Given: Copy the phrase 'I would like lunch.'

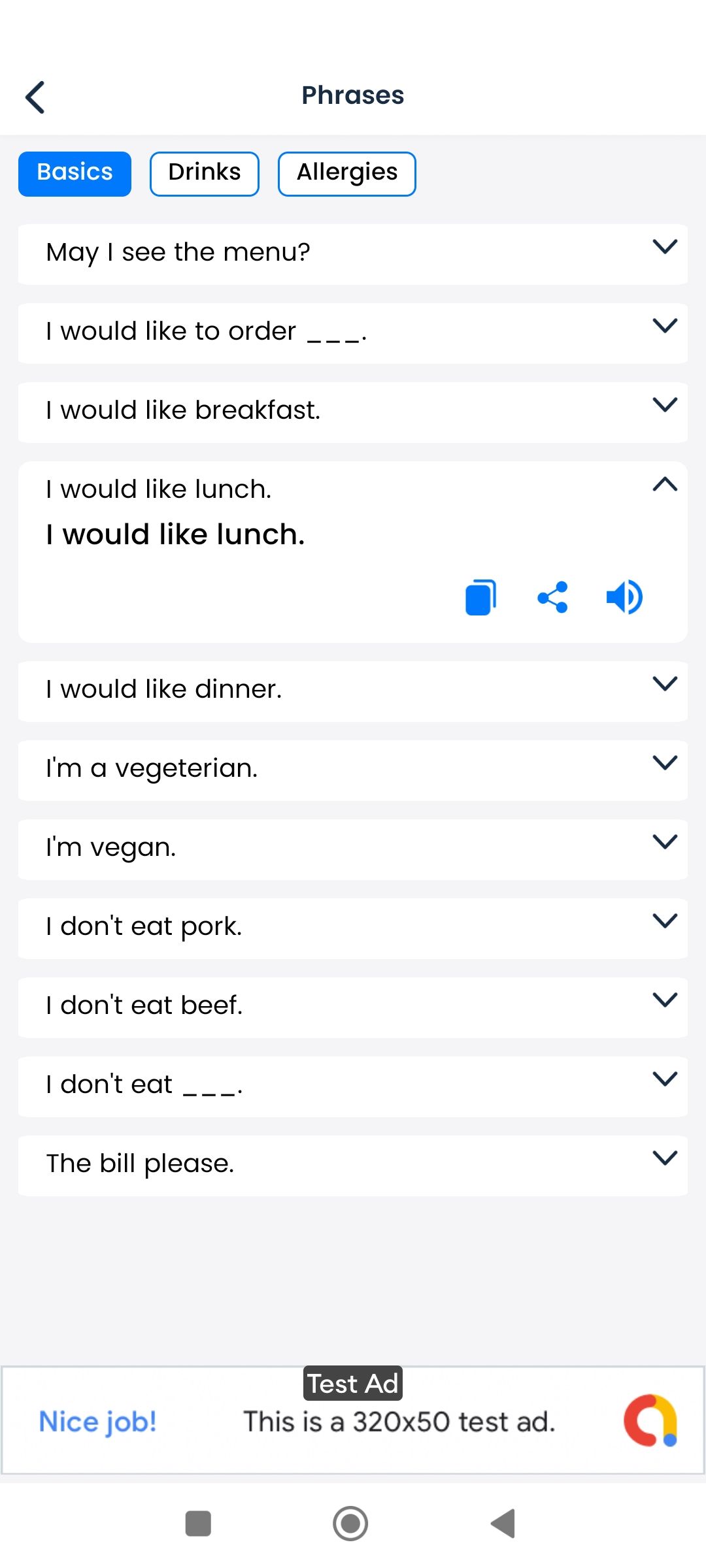Looking at the screenshot, I should click(480, 597).
